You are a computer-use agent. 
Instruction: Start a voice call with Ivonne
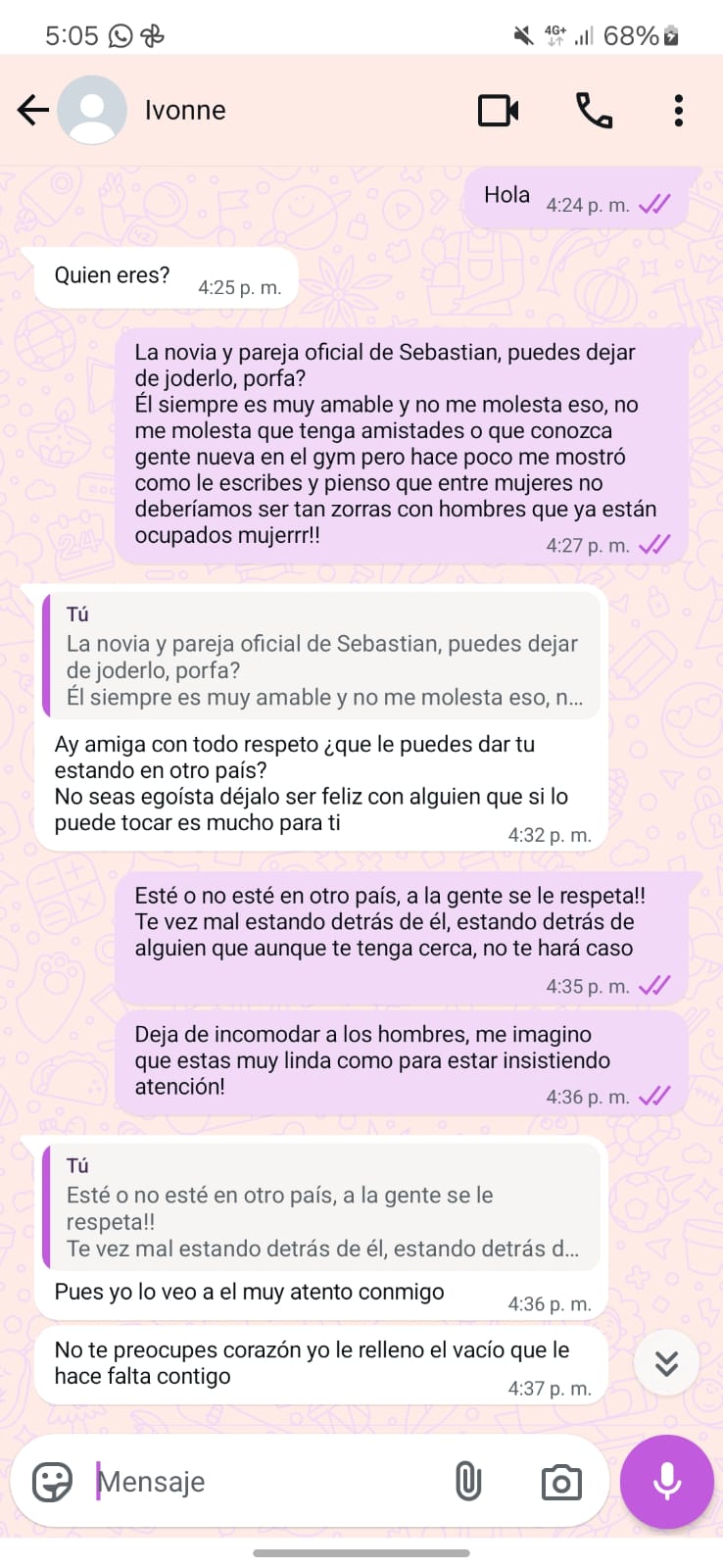pyautogui.click(x=594, y=110)
